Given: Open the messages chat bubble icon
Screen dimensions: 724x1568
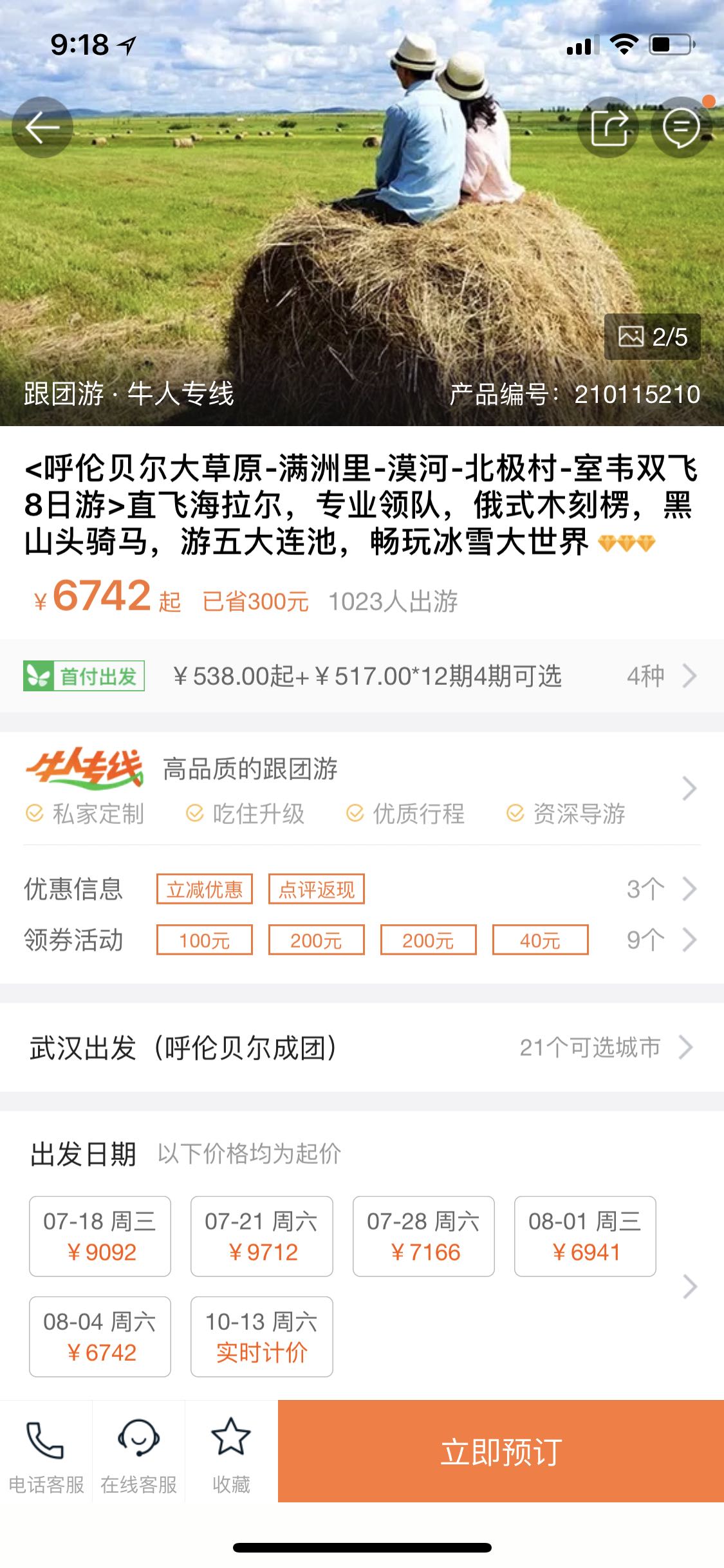Looking at the screenshot, I should (681, 127).
